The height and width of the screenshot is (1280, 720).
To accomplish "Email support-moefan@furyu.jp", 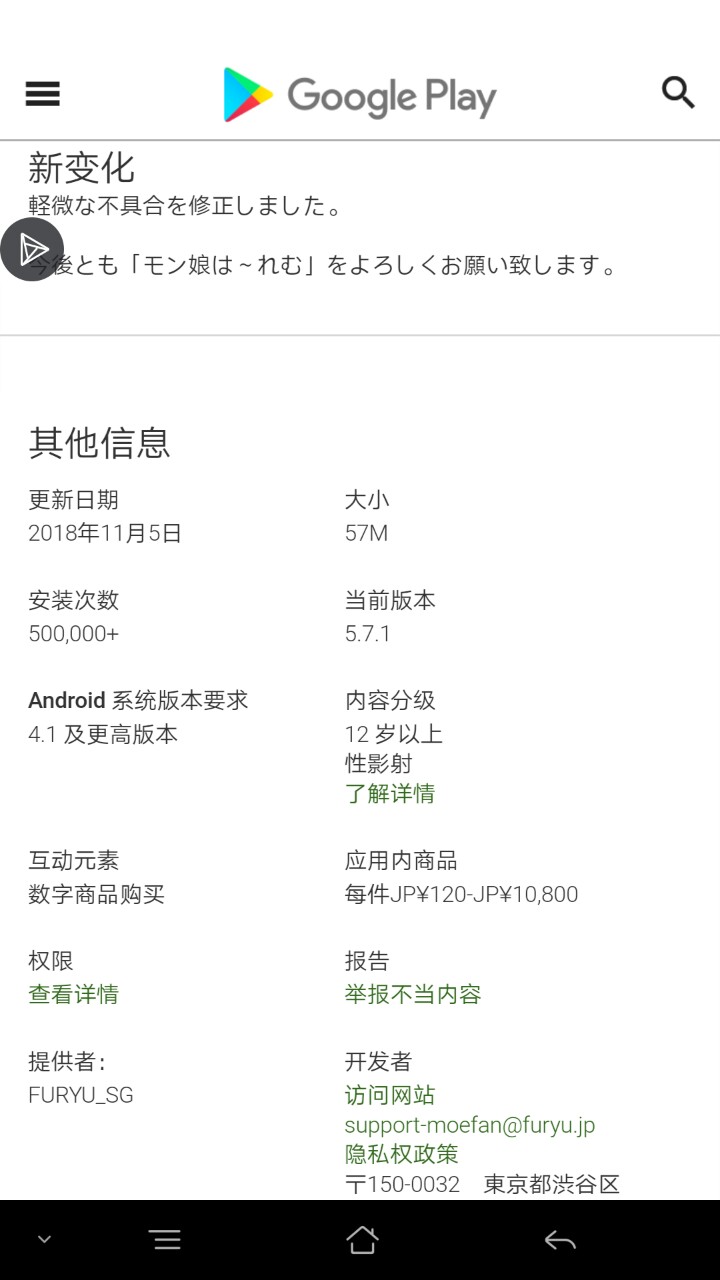I will [x=470, y=1125].
